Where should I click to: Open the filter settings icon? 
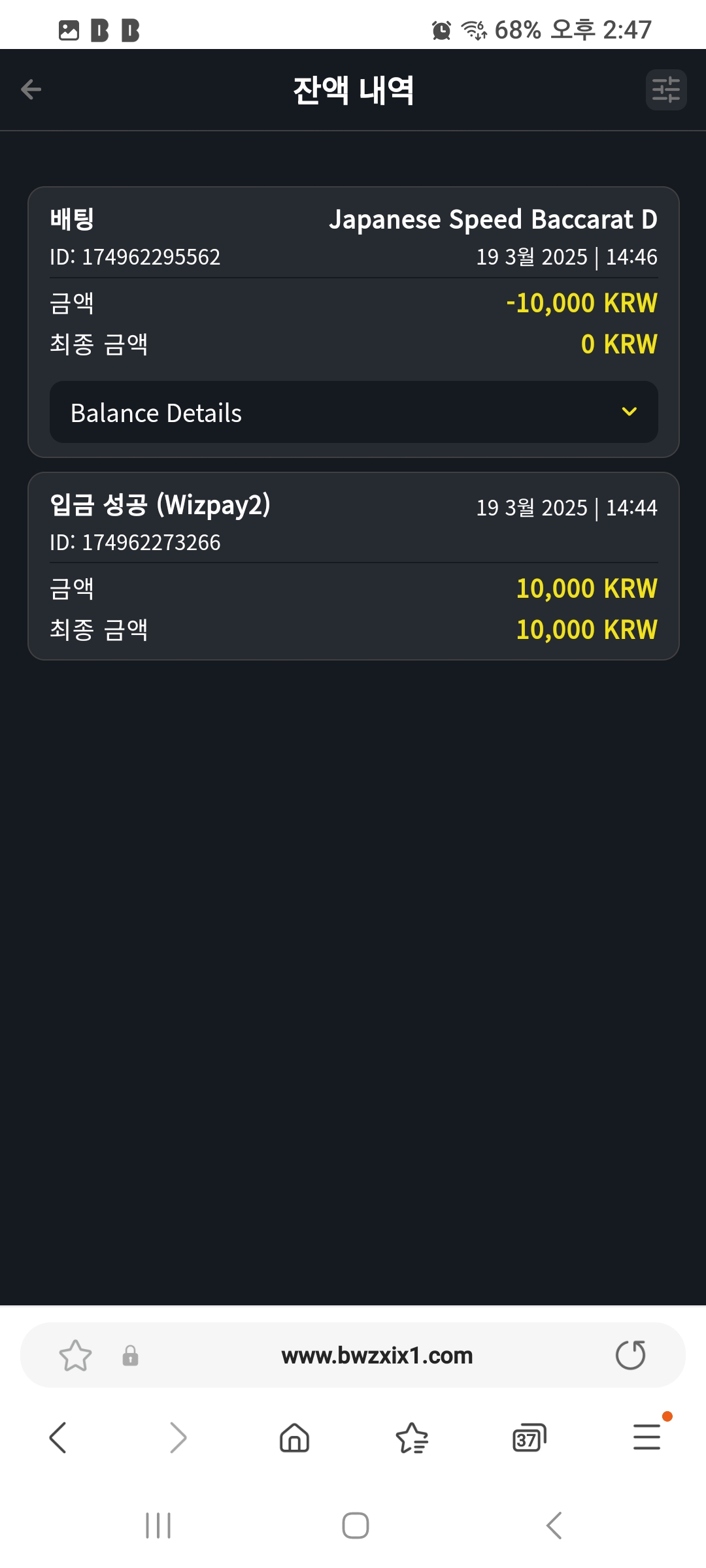pos(665,90)
